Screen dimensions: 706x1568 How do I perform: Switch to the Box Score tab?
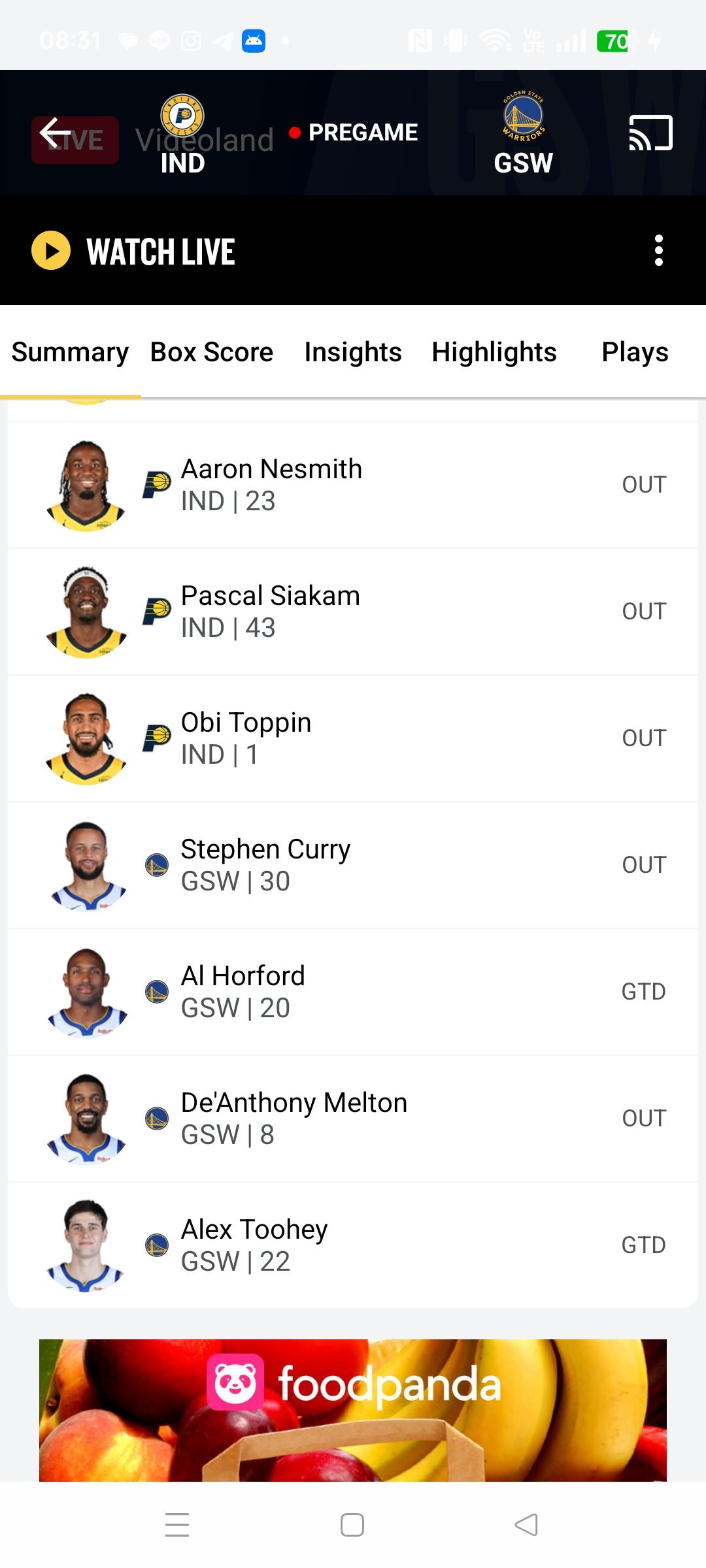(211, 352)
